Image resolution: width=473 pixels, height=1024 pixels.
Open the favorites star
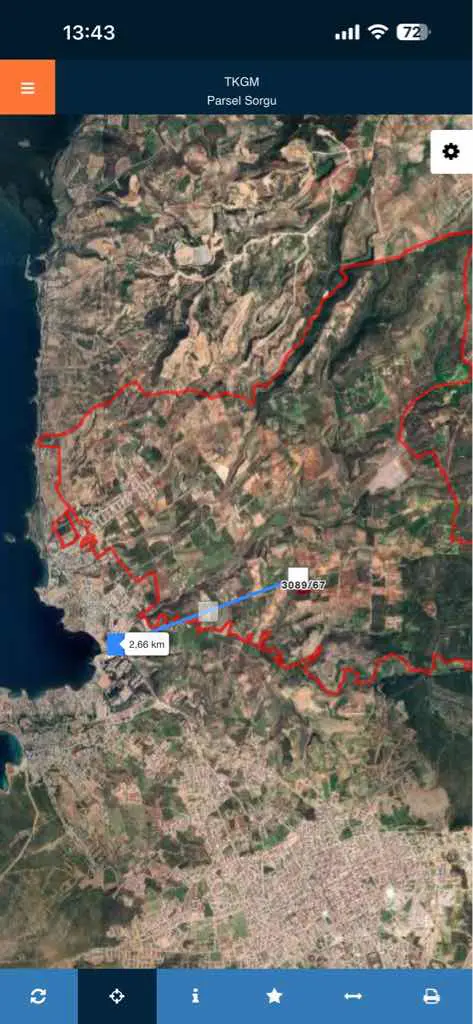coord(274,996)
